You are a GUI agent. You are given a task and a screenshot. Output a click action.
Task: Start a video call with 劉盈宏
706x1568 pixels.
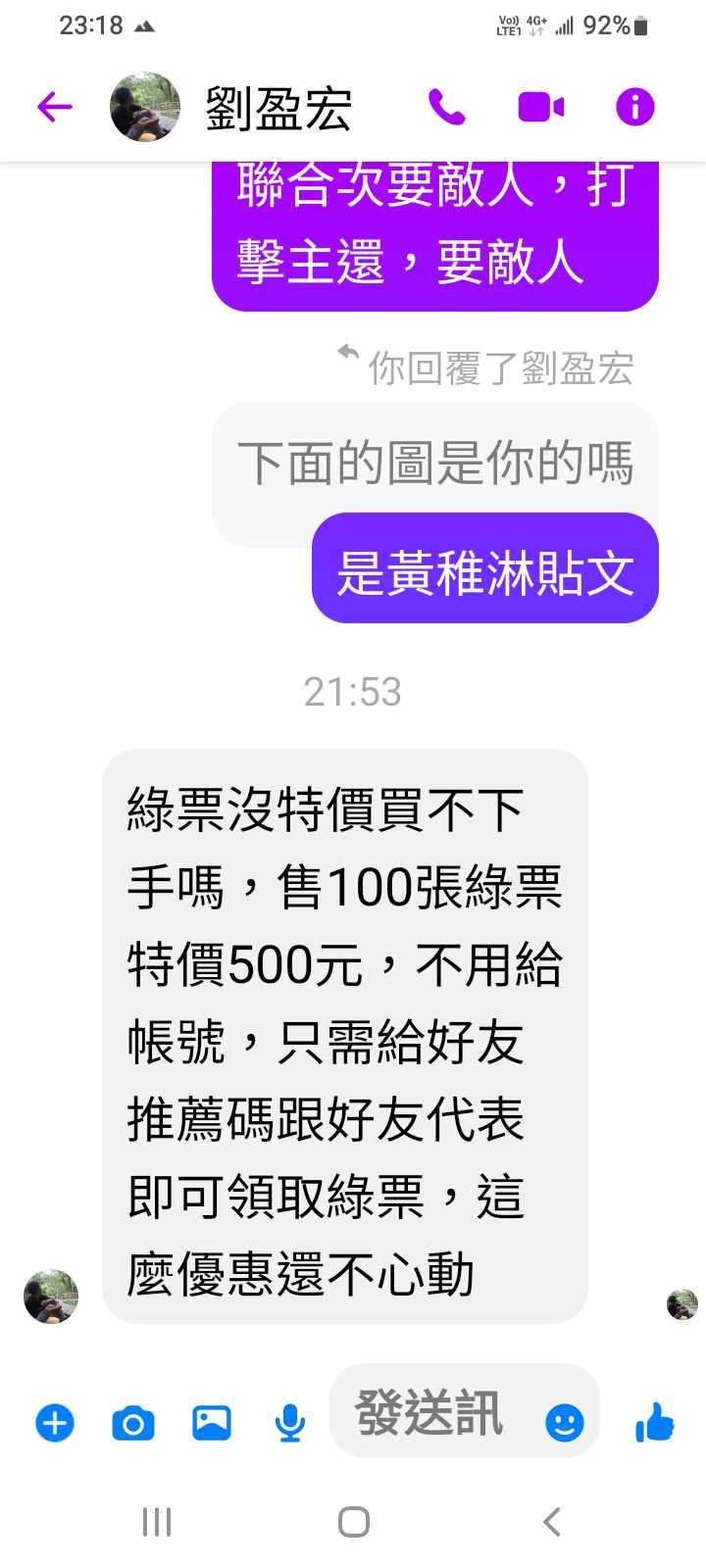(x=540, y=107)
